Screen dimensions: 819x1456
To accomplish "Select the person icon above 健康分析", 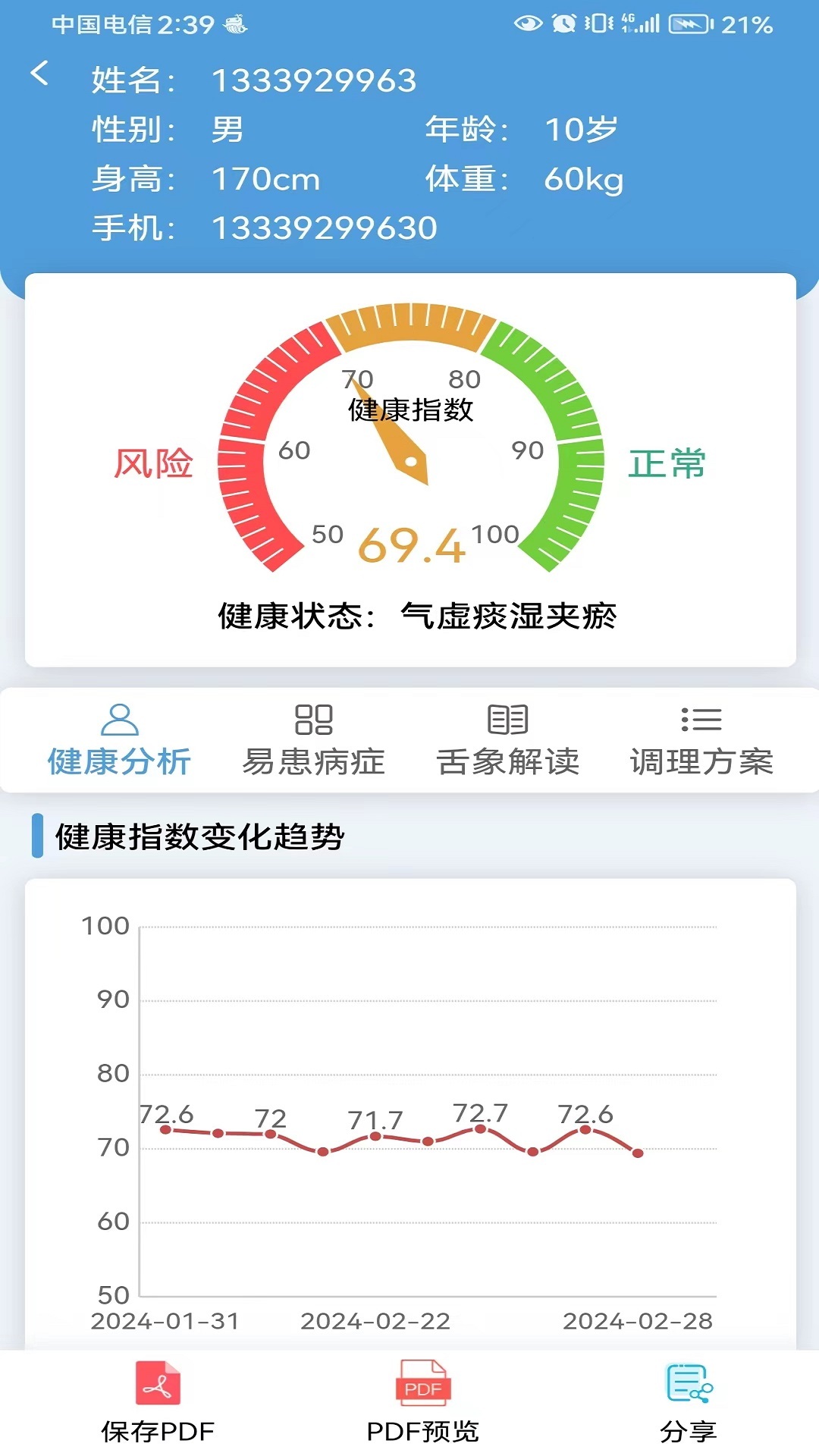I will [119, 720].
